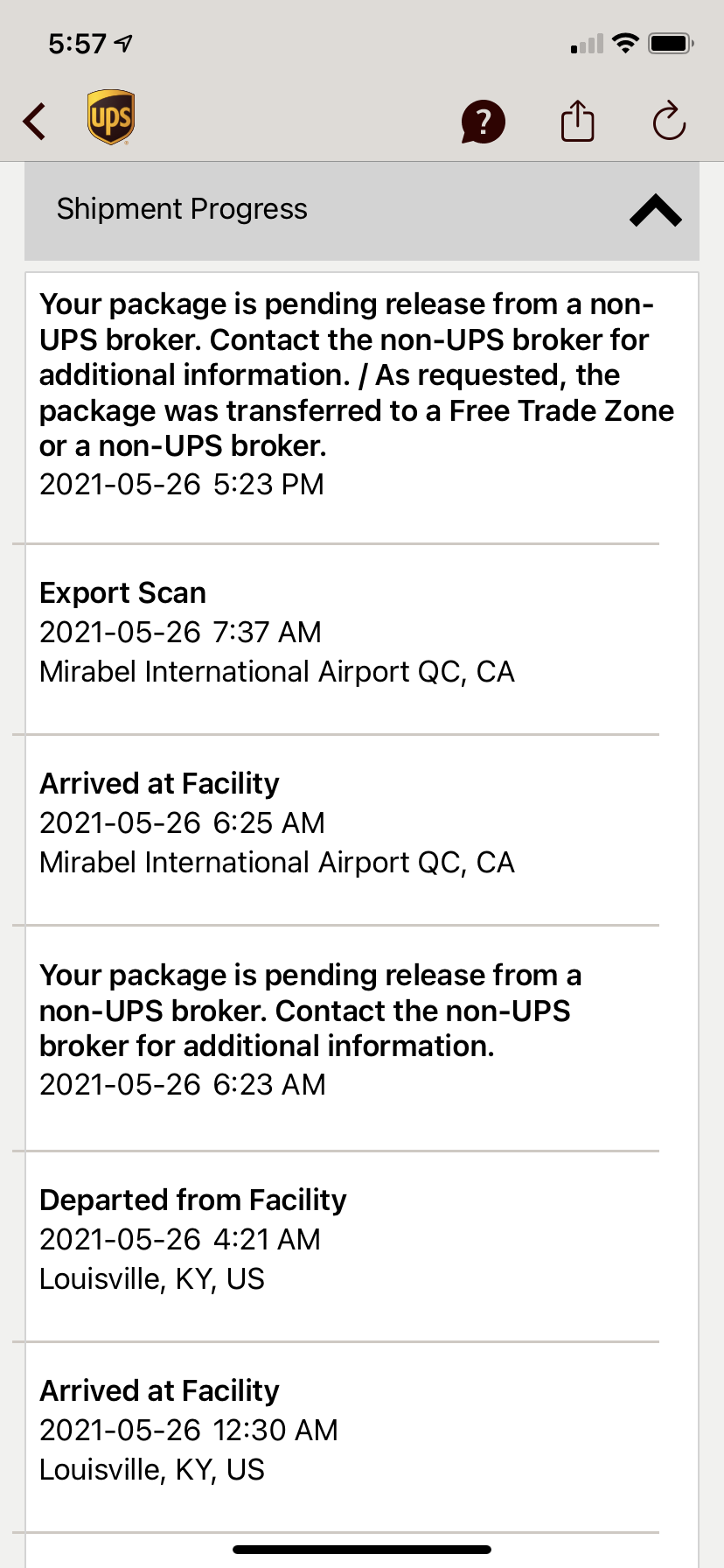Go back using the back arrow

pos(35,121)
